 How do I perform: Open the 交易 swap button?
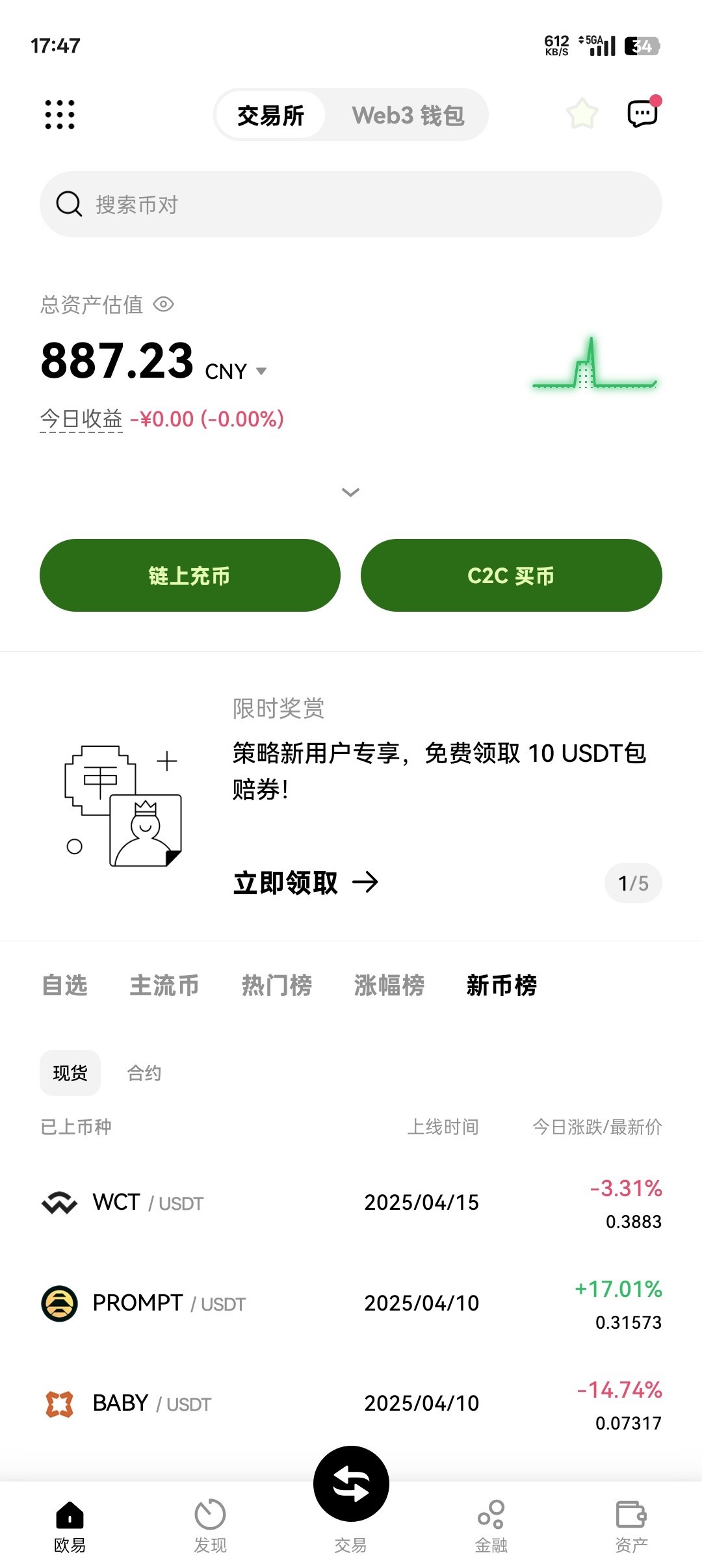[x=351, y=1485]
